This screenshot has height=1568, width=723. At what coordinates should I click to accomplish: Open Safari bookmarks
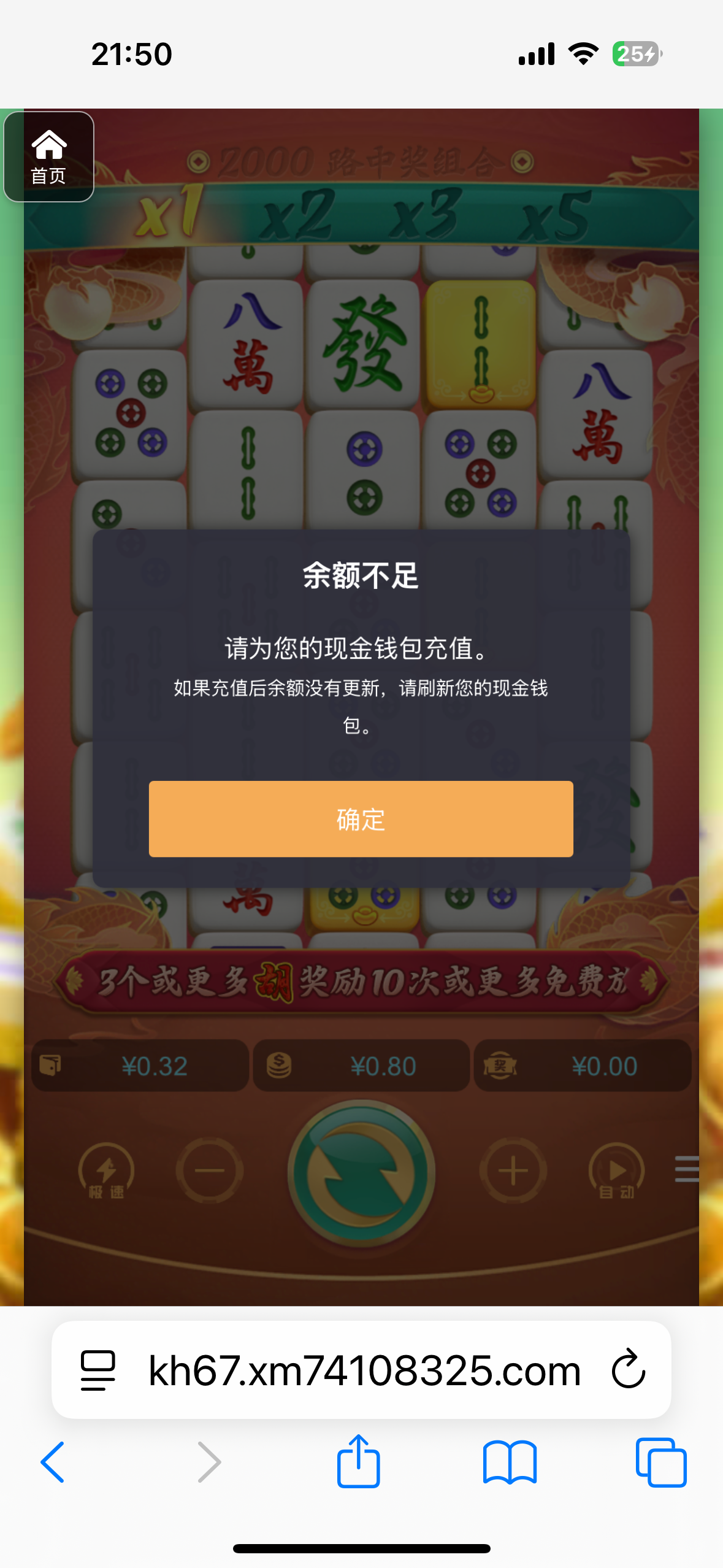(x=510, y=1462)
